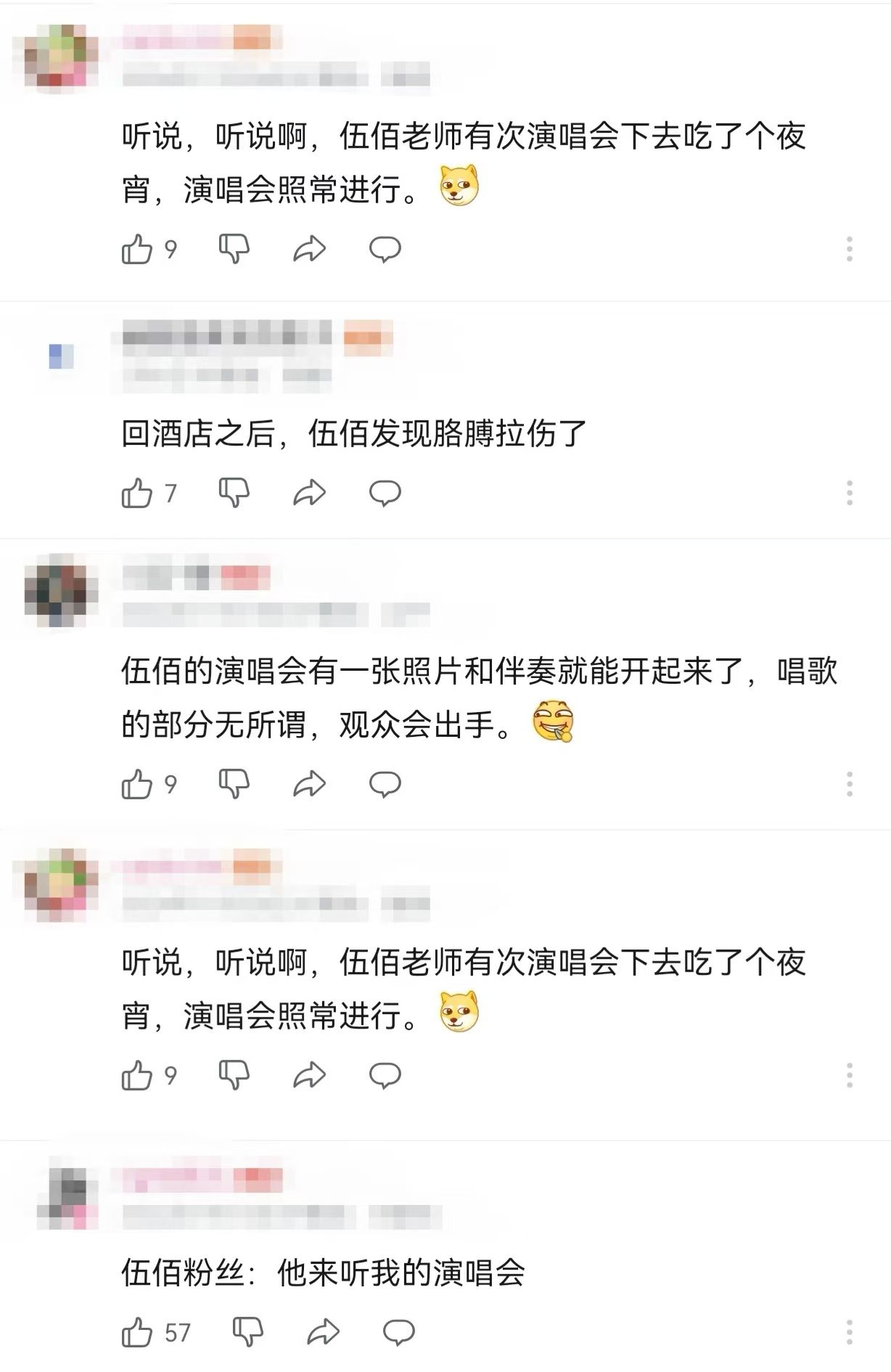Dislike the comment saying 观众会出手
The width and height of the screenshot is (891, 1372).
click(234, 785)
